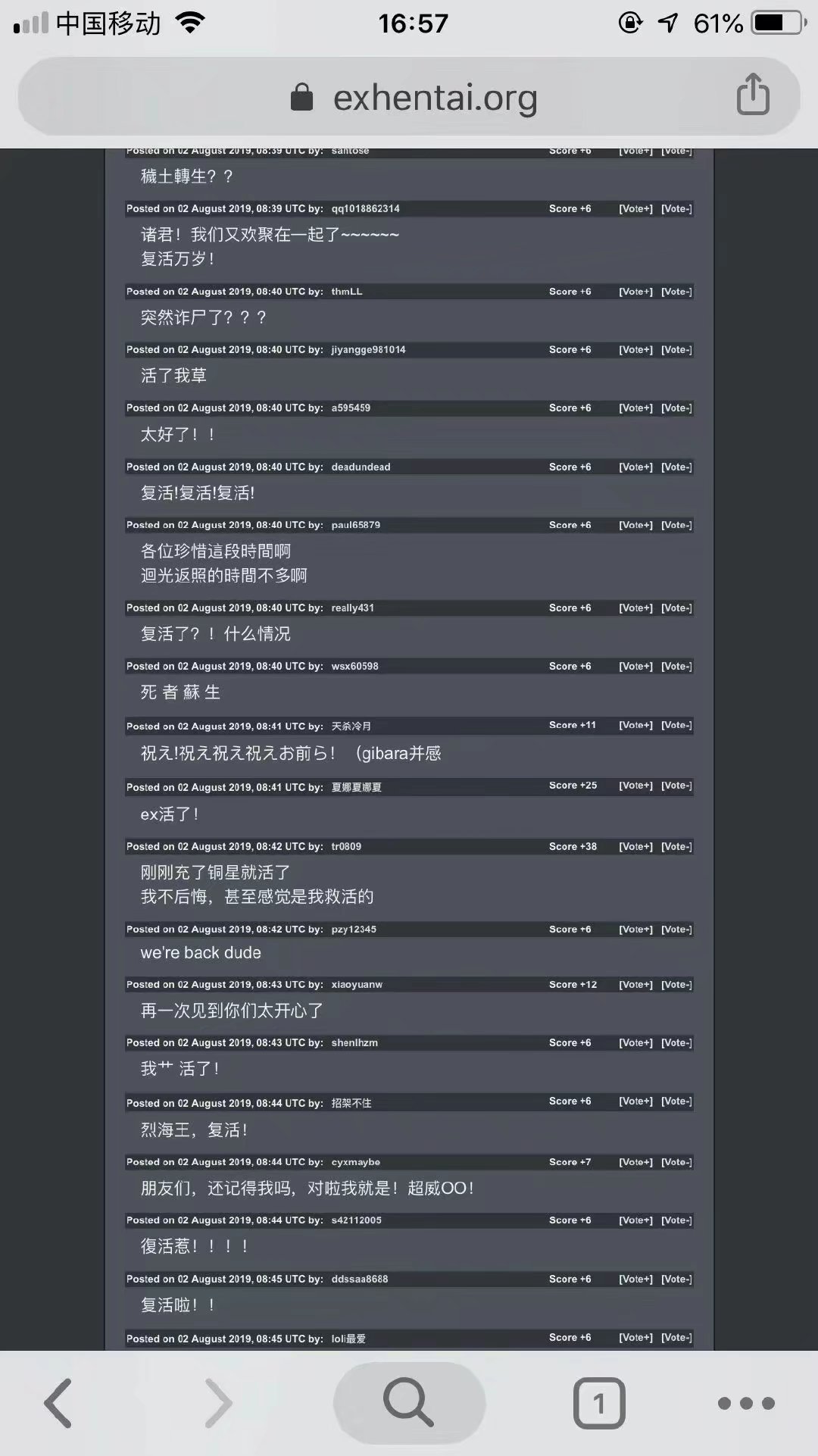Open the share sheet icon
Image resolution: width=818 pixels, height=1456 pixels.
coord(753,94)
